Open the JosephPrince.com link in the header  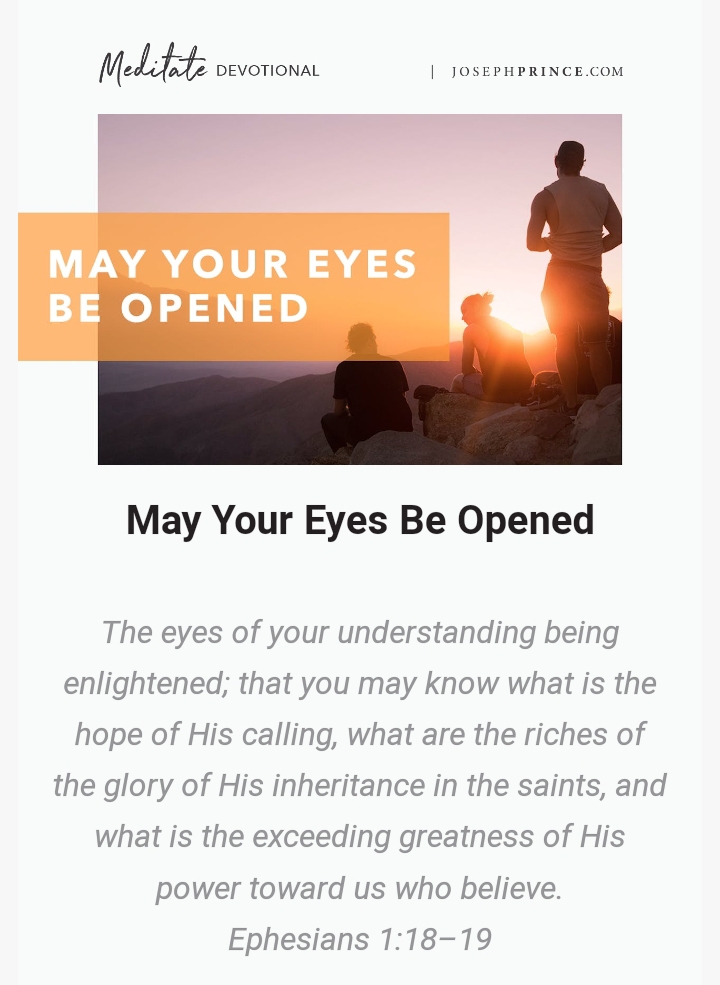pos(537,72)
